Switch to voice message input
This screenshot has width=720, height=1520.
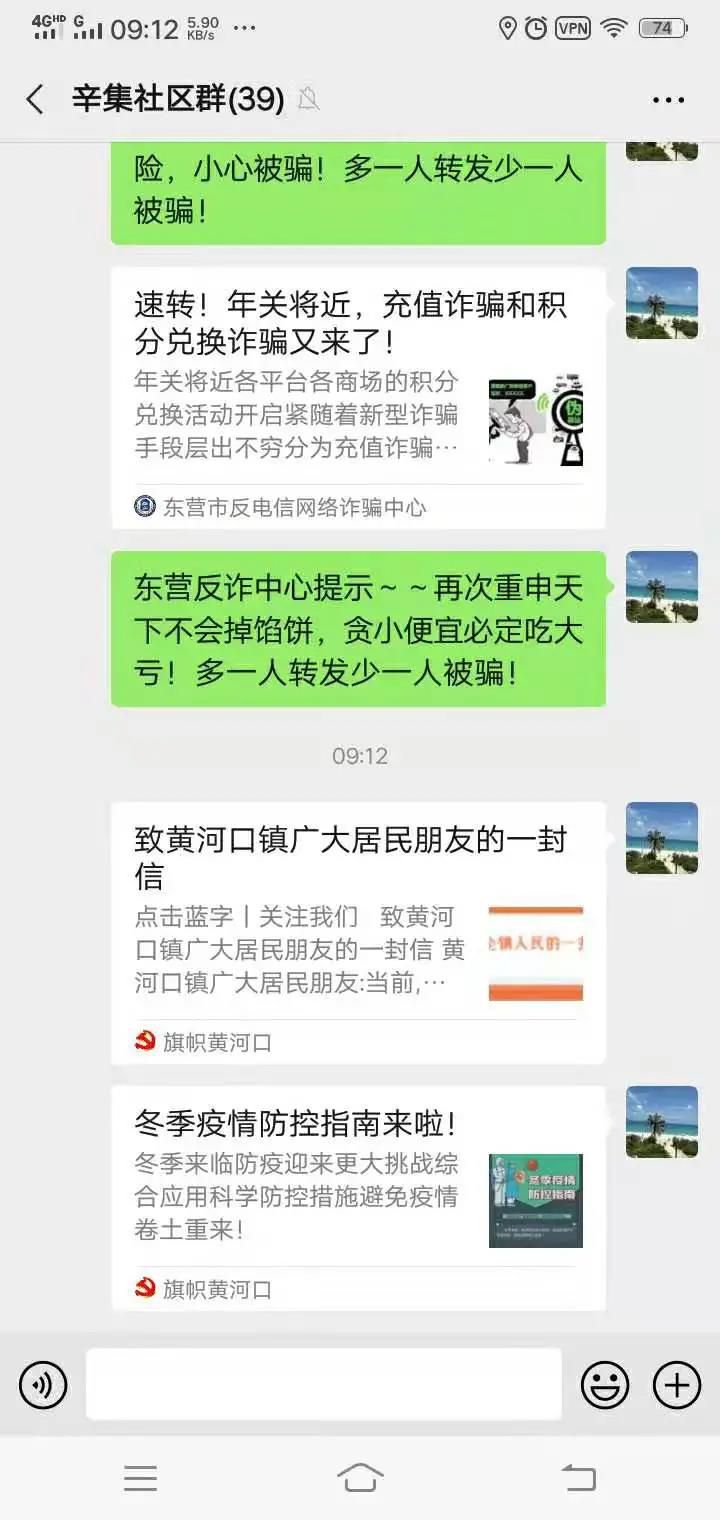pyautogui.click(x=43, y=1385)
